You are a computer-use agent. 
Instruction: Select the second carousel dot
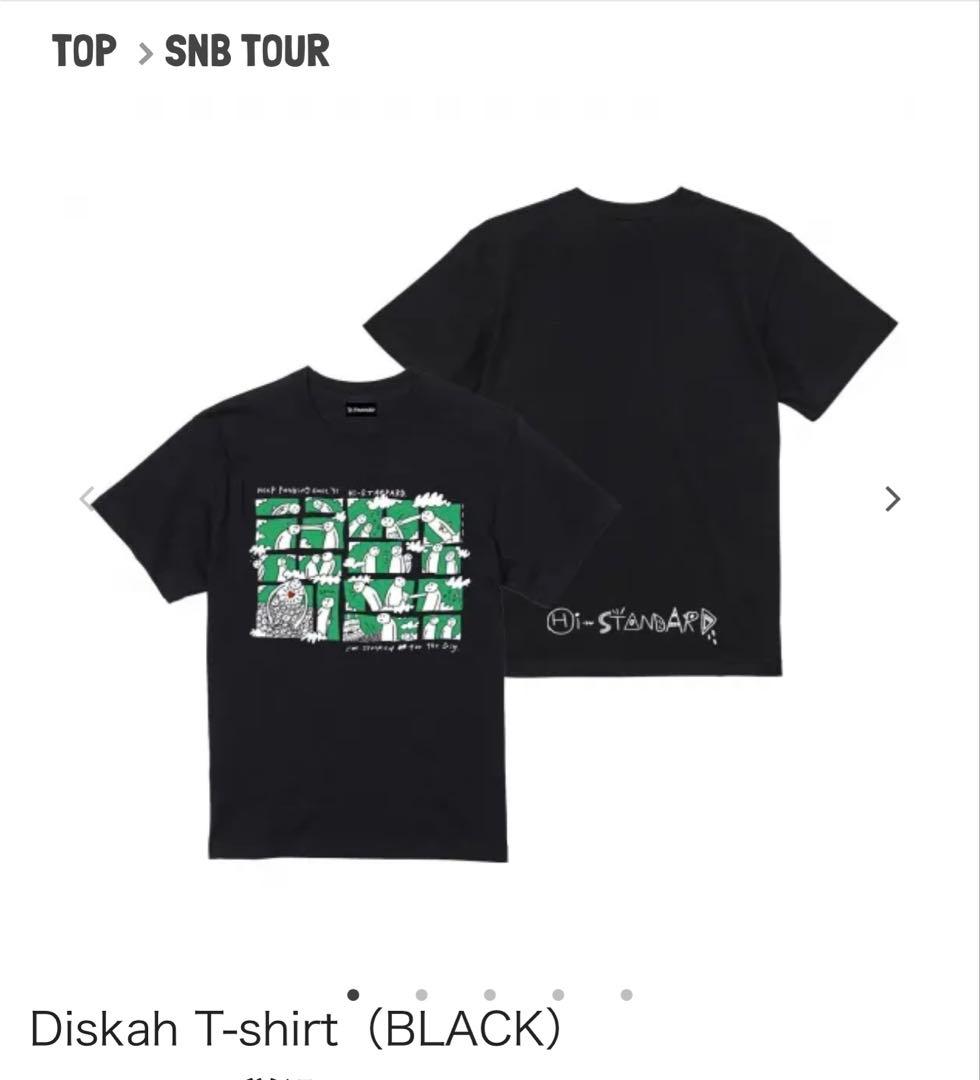421,995
